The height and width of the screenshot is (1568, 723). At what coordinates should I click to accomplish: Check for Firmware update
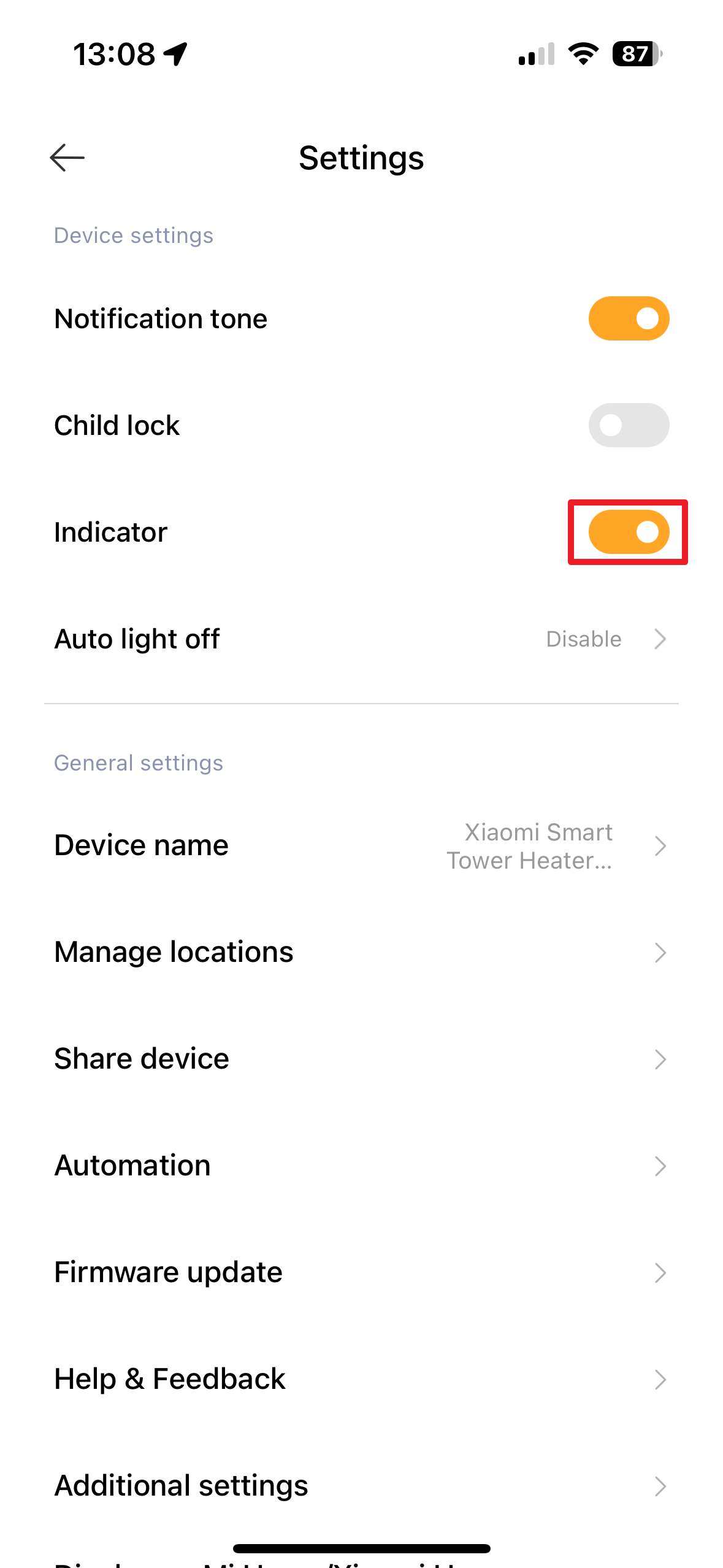(x=361, y=1272)
